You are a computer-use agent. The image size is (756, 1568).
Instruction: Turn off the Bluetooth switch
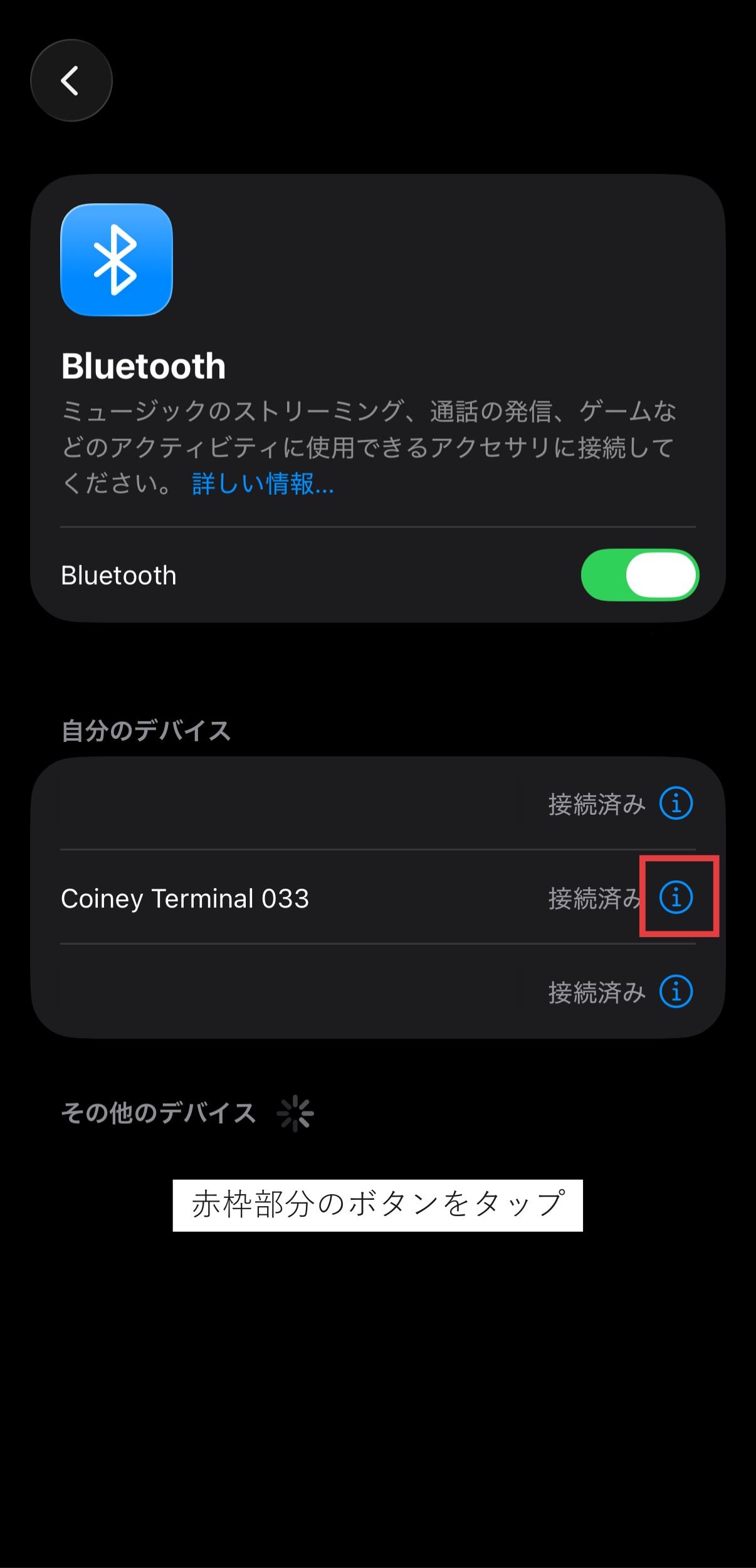[x=639, y=575]
